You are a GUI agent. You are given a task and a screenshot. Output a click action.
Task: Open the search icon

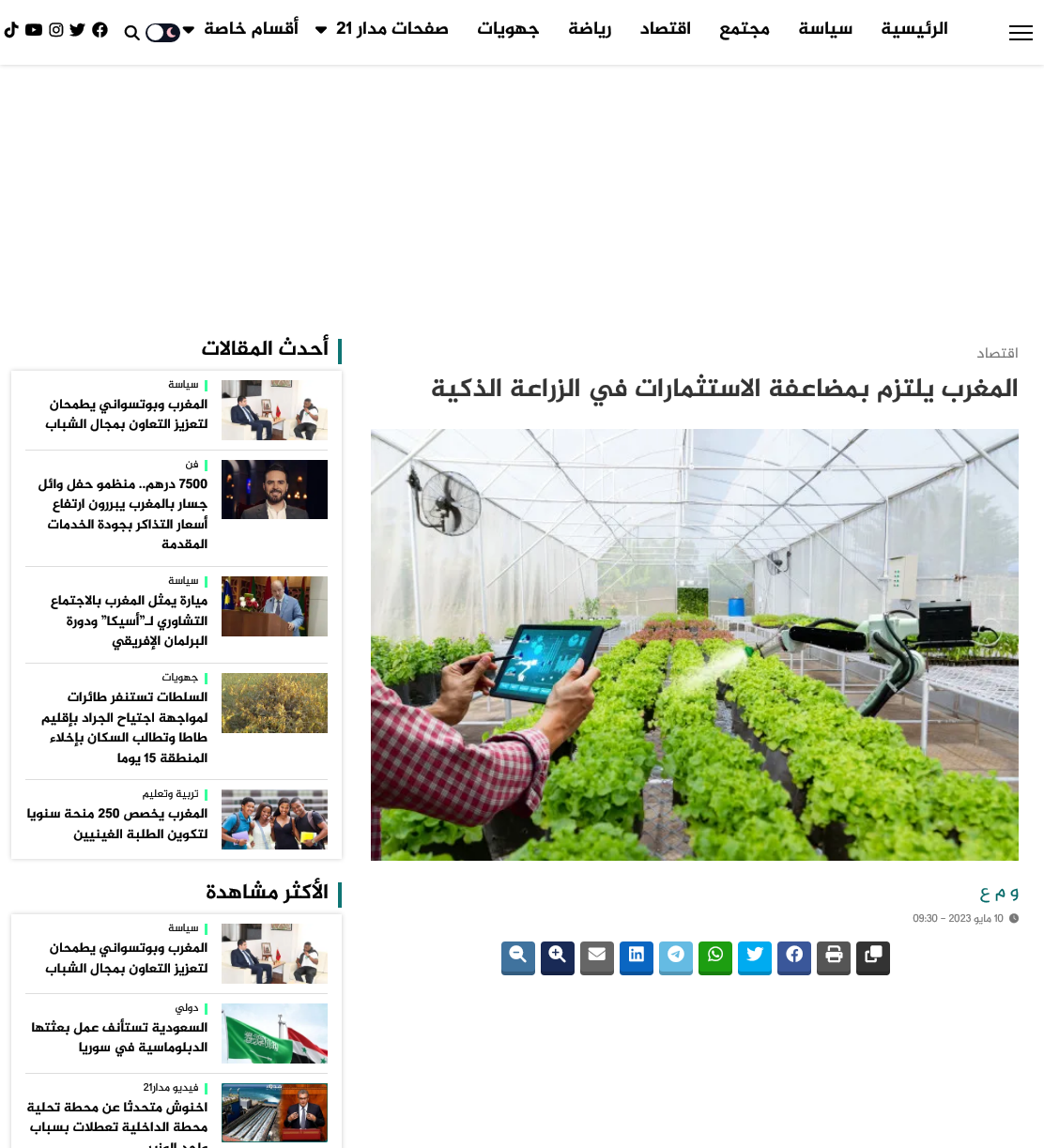[132, 33]
